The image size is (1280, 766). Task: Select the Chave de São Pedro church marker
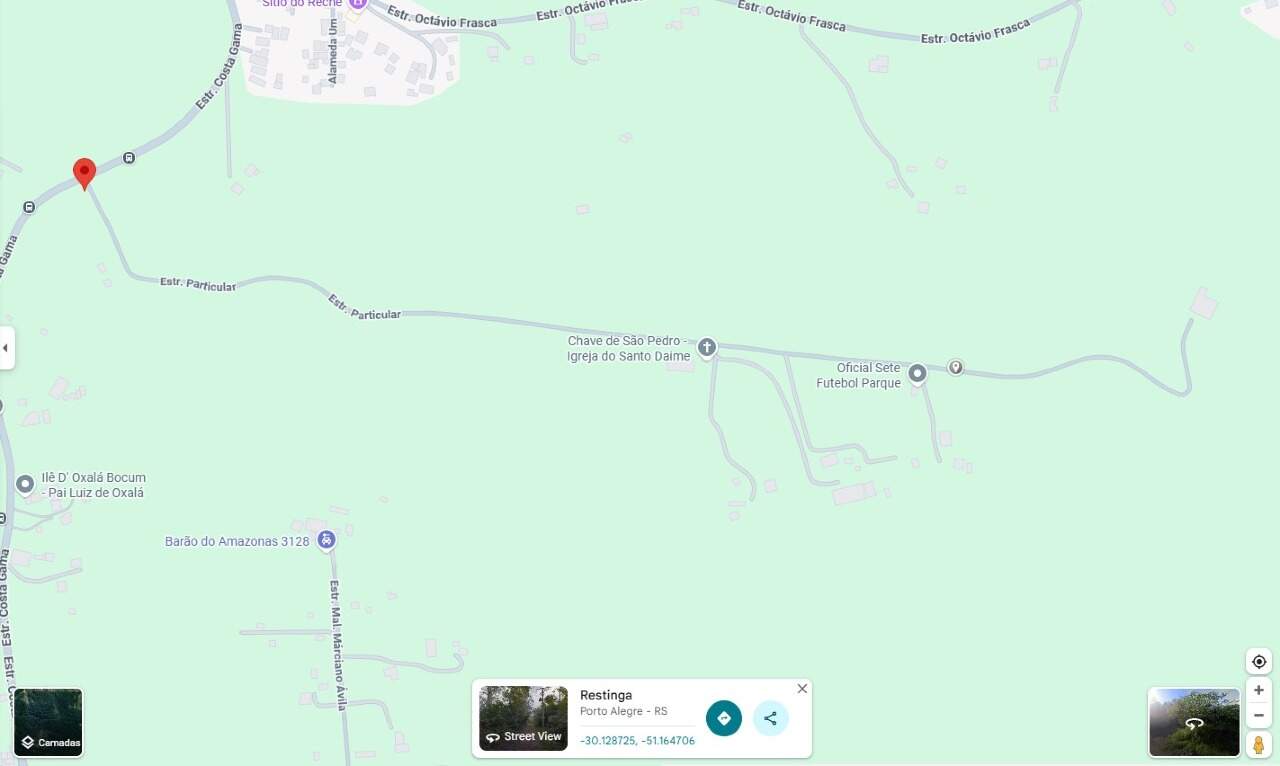(x=707, y=348)
